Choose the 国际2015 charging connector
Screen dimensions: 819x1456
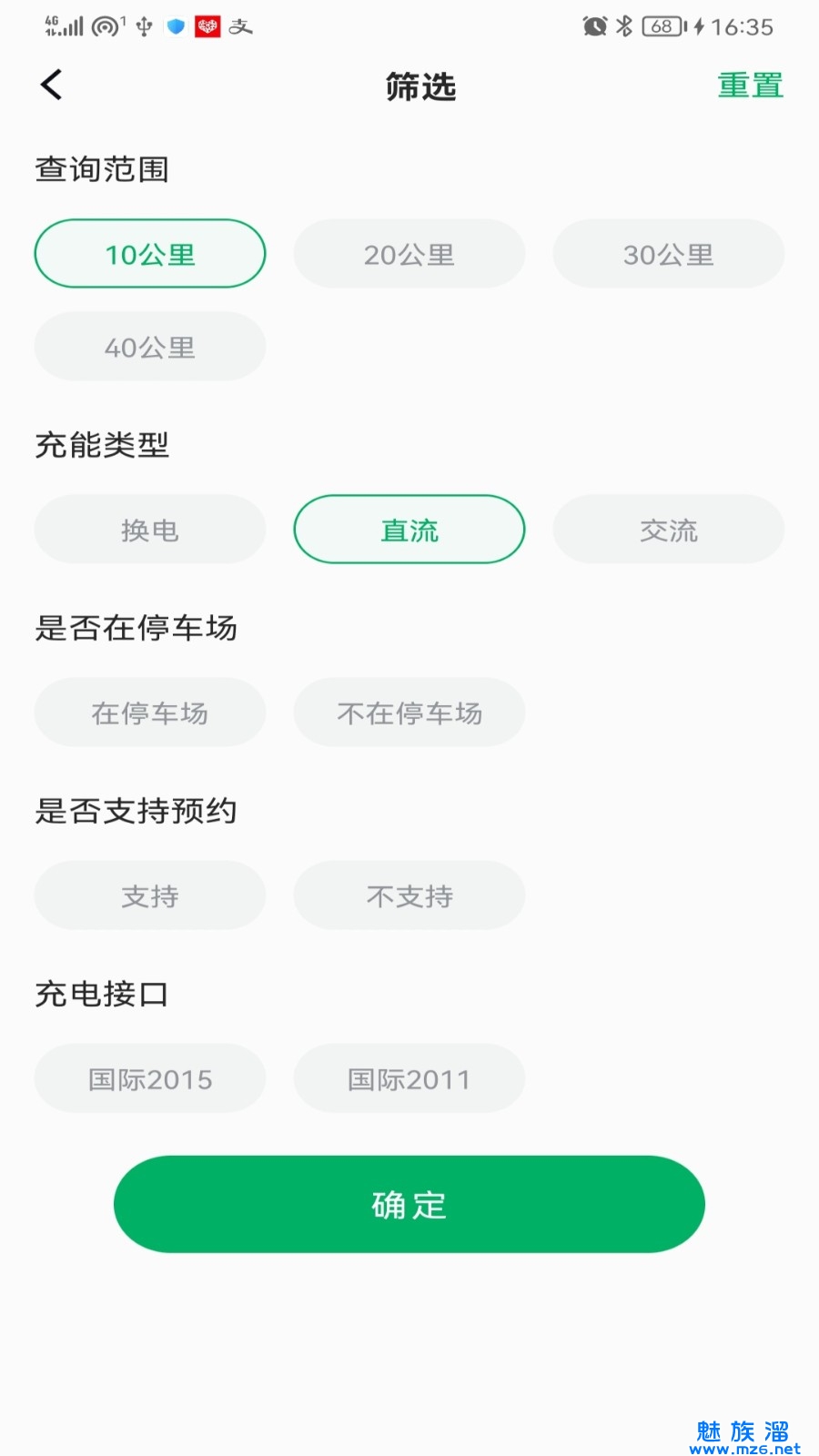[150, 1078]
